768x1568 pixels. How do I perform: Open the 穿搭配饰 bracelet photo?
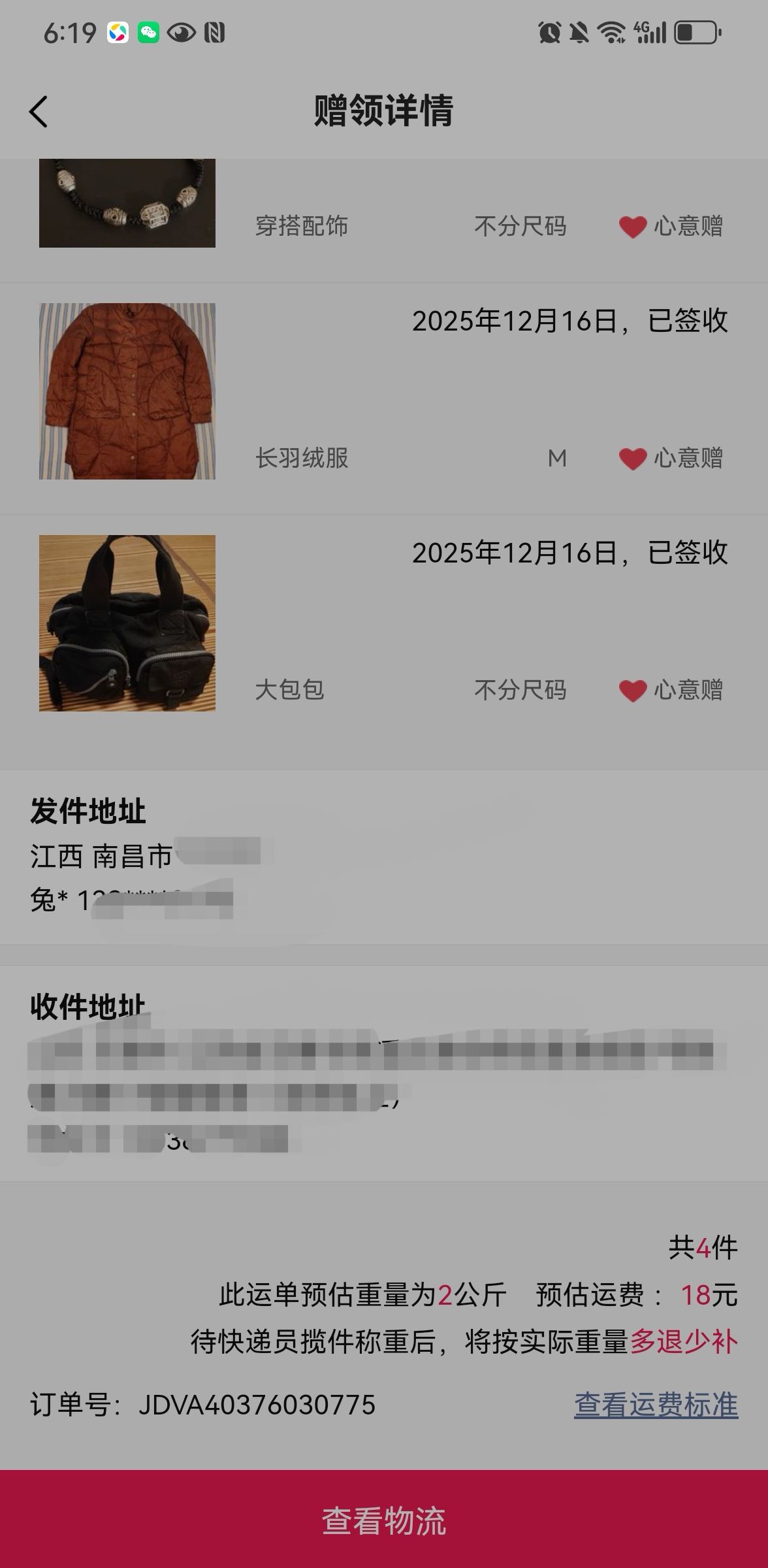click(127, 203)
